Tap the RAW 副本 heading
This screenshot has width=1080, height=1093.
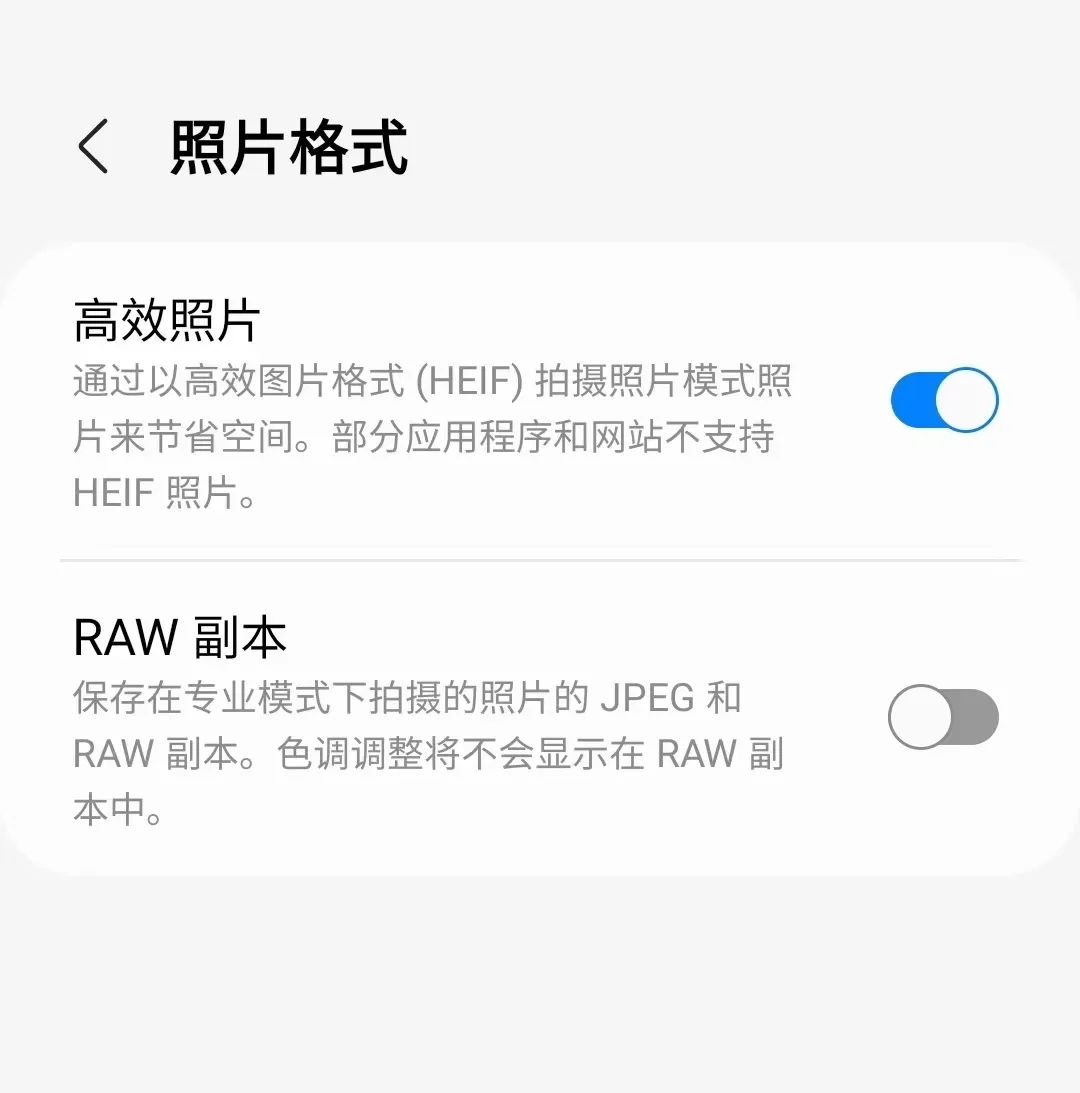pyautogui.click(x=179, y=634)
